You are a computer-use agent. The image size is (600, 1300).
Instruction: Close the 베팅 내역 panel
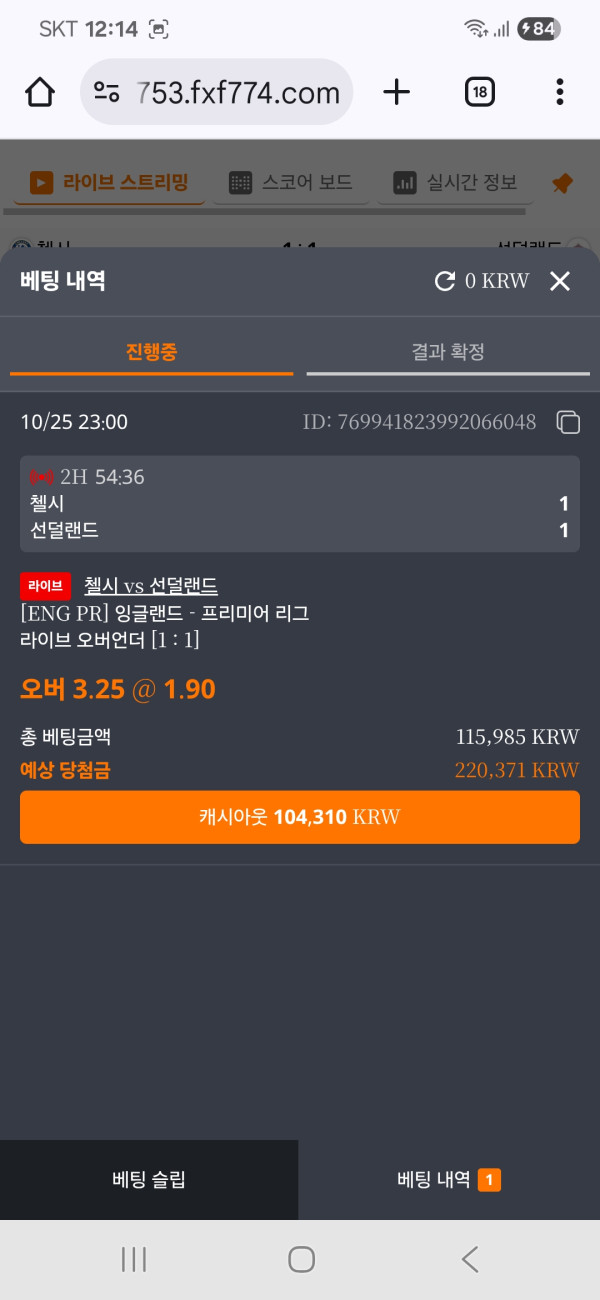(x=560, y=281)
